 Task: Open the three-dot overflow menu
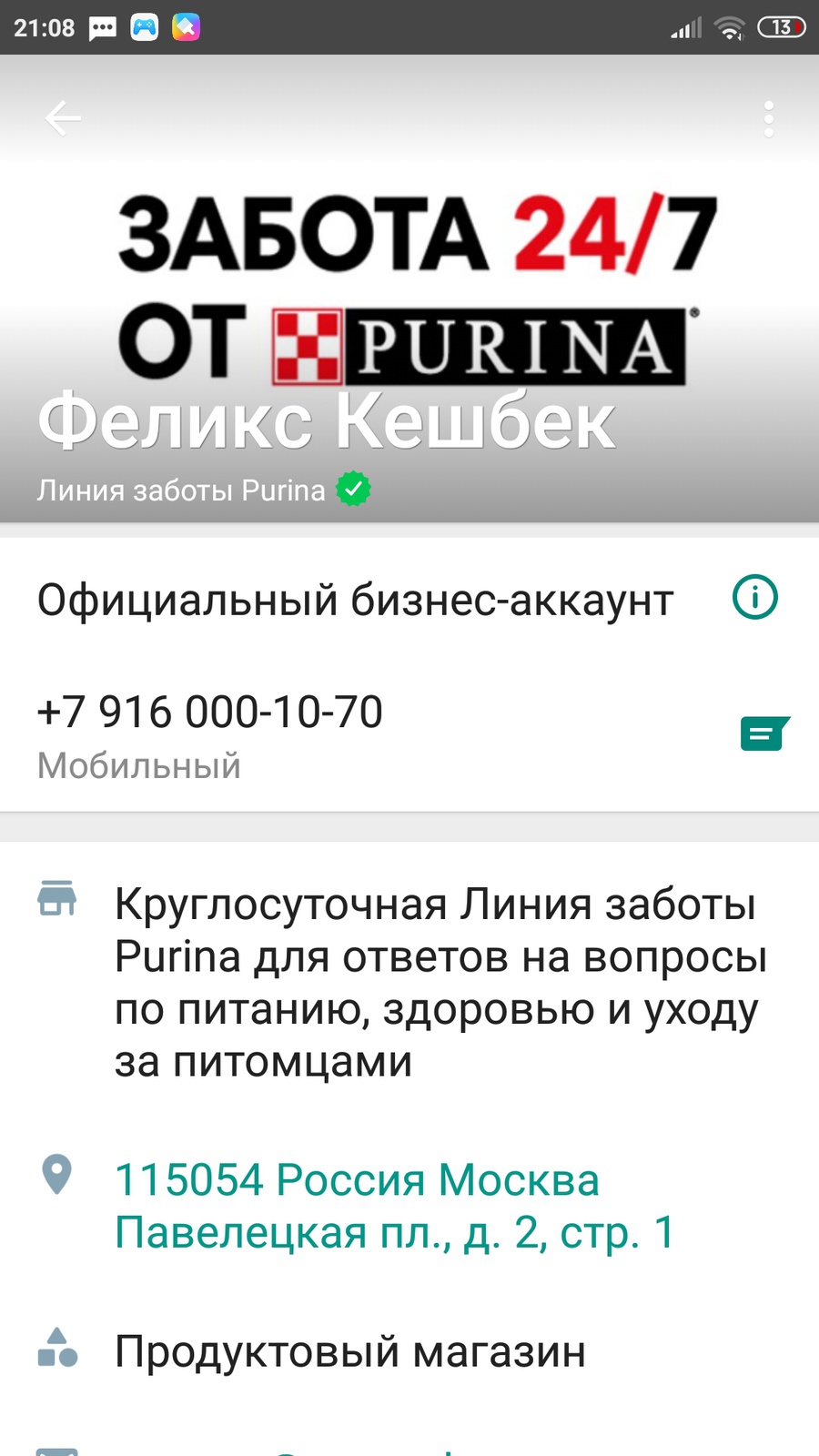[769, 119]
